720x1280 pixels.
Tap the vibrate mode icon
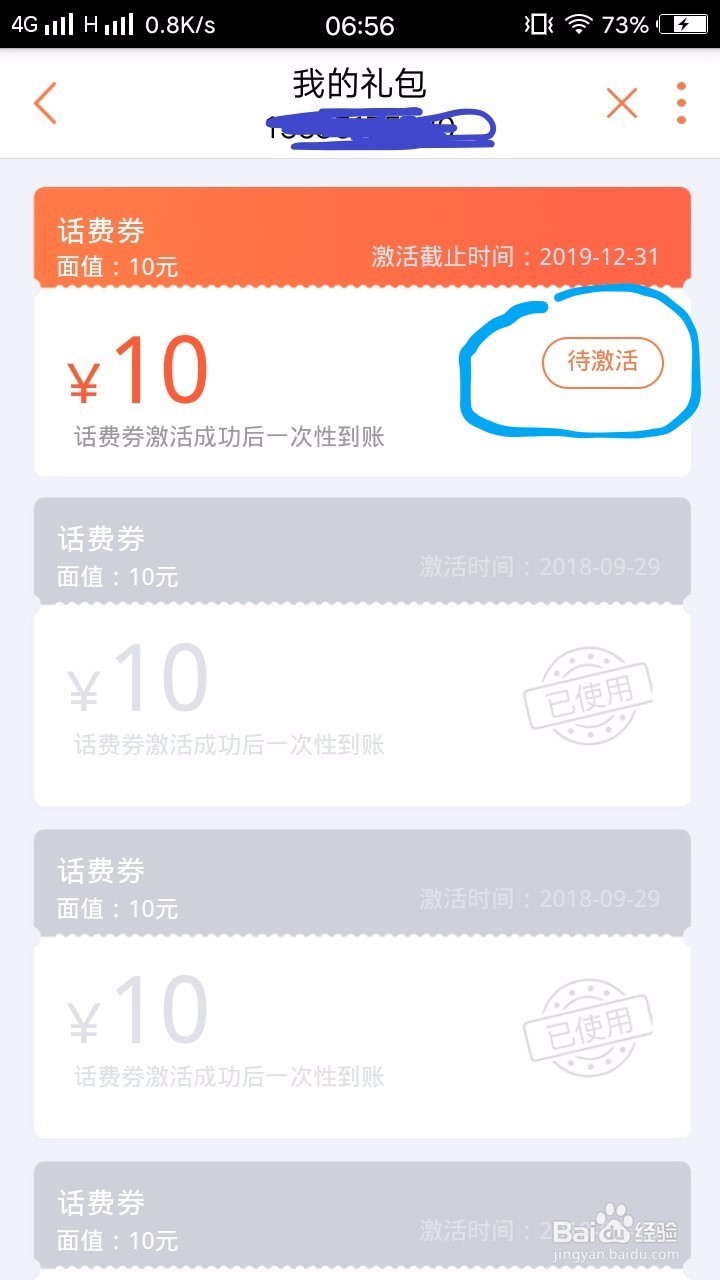[537, 22]
